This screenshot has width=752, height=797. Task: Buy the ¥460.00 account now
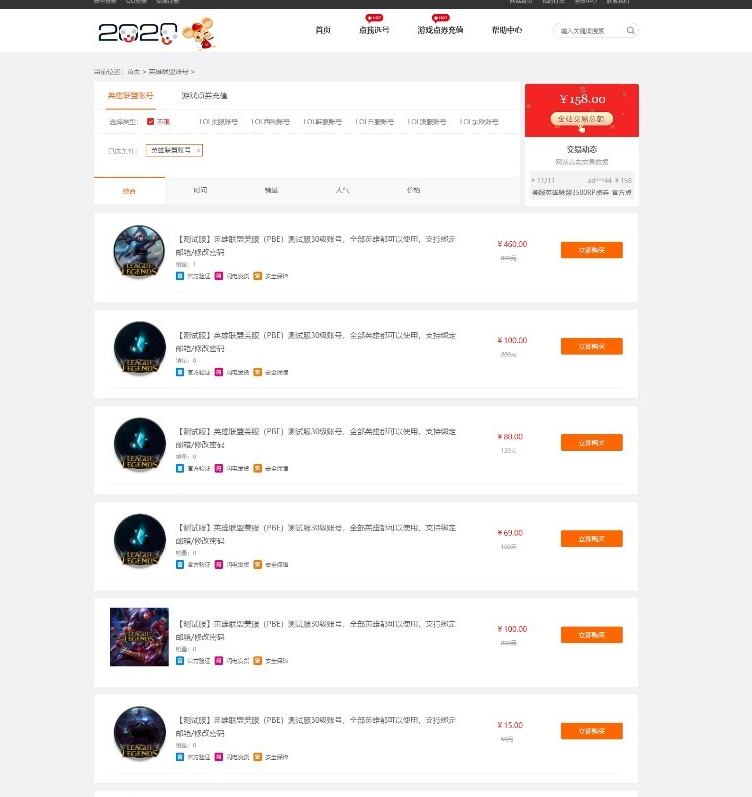[591, 250]
